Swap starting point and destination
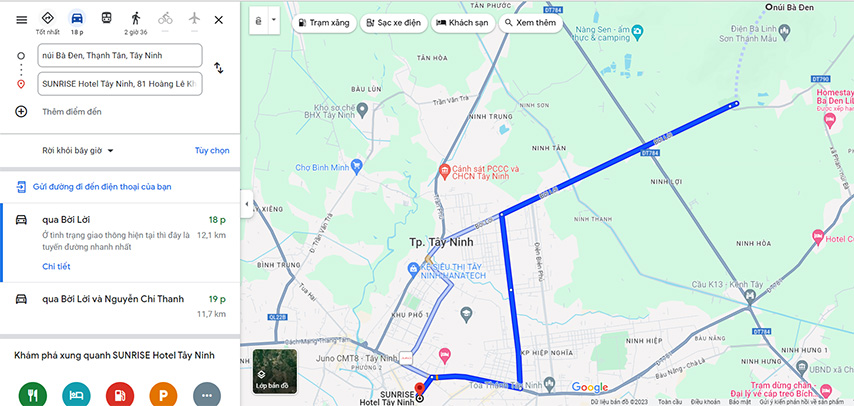This screenshot has height=406, width=854. (219, 69)
